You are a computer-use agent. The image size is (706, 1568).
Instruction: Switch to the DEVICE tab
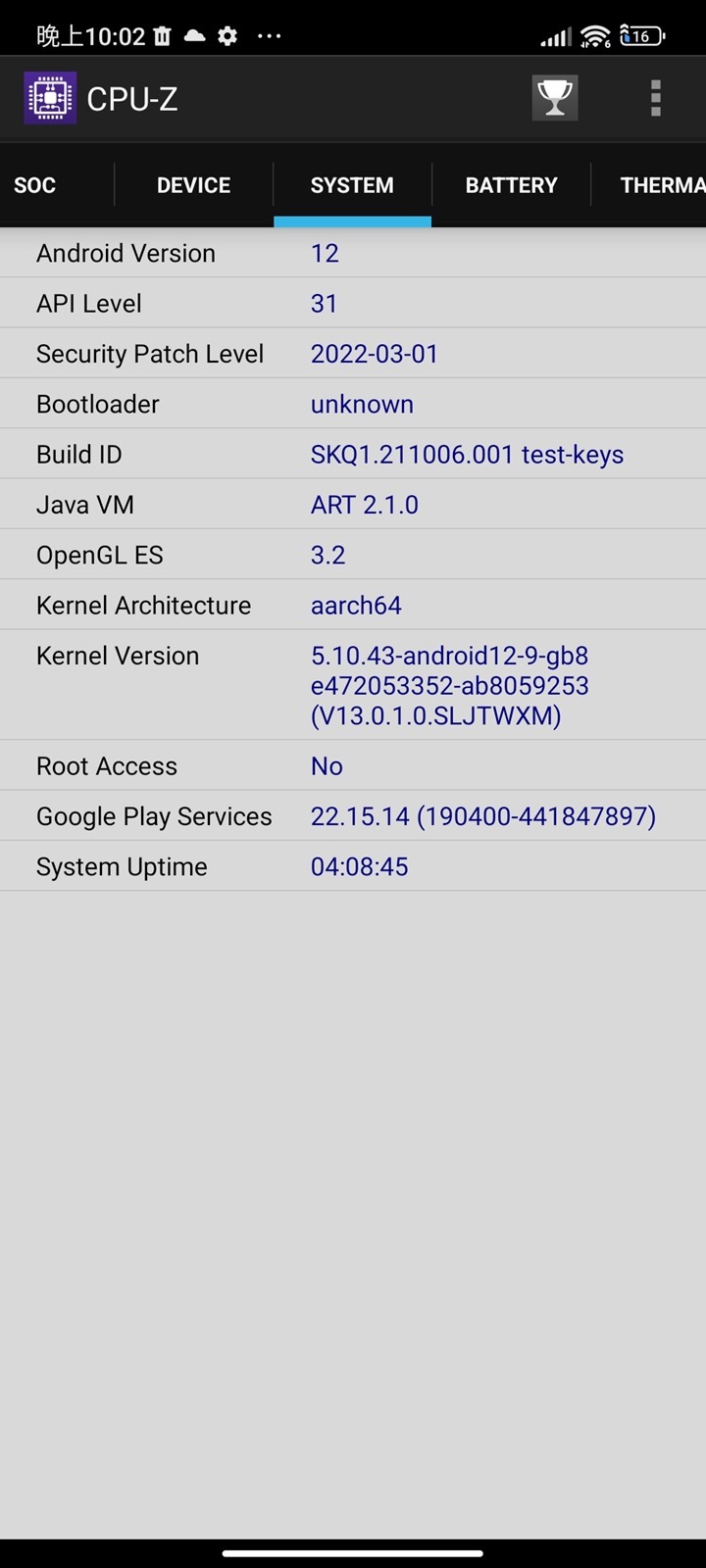click(194, 185)
